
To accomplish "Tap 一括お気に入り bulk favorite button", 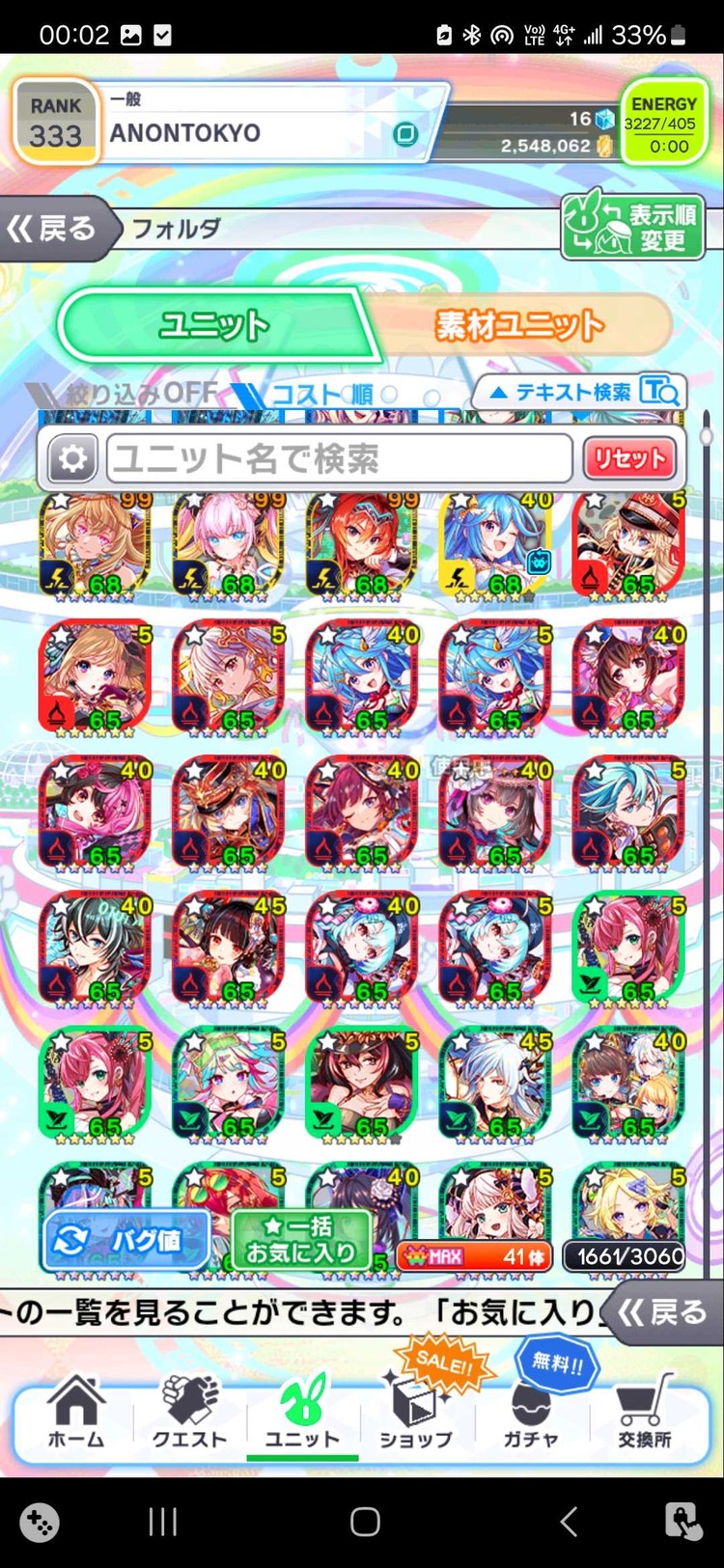I will point(300,1240).
